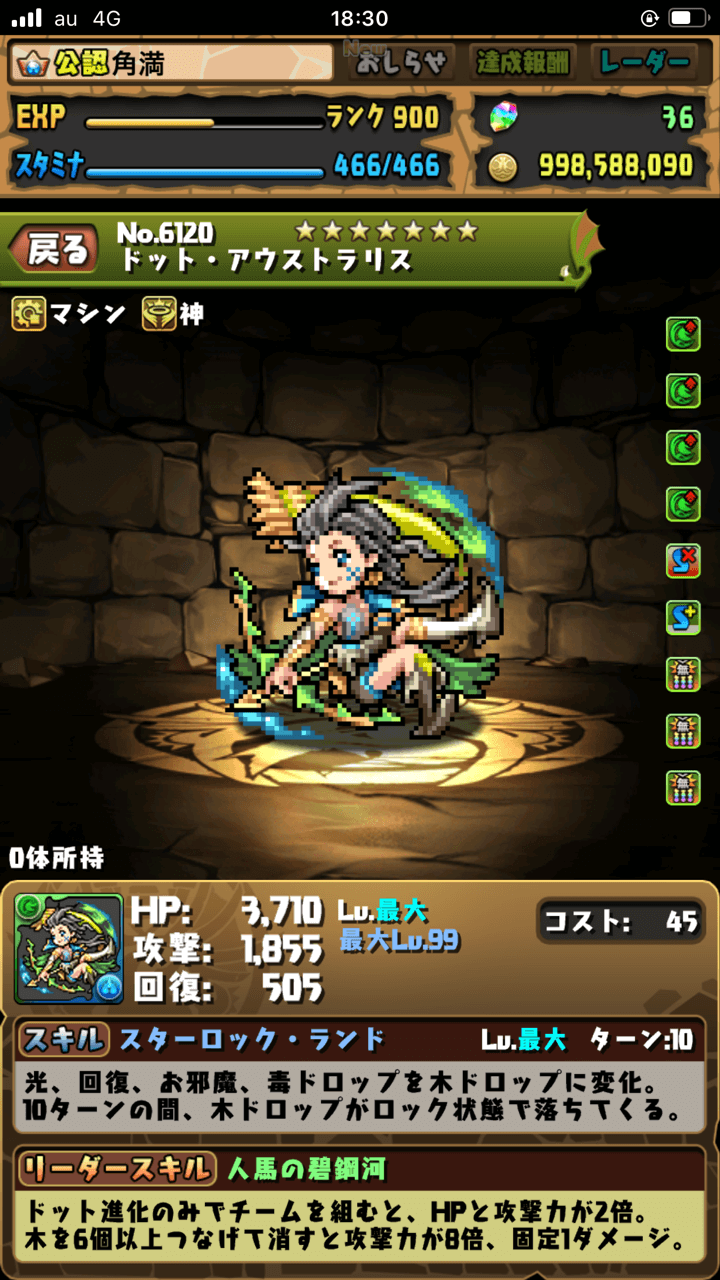The height and width of the screenshot is (1280, 720).
Task: Open the おしらせ notices button
Action: [404, 63]
